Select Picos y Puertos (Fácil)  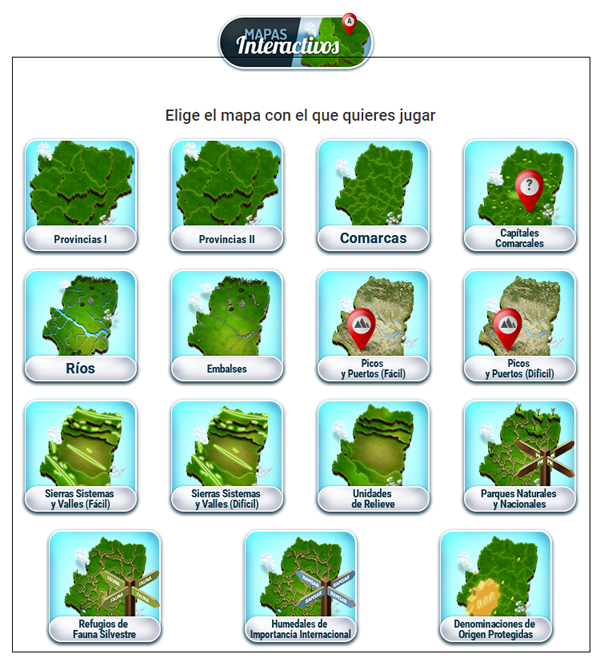(x=373, y=326)
